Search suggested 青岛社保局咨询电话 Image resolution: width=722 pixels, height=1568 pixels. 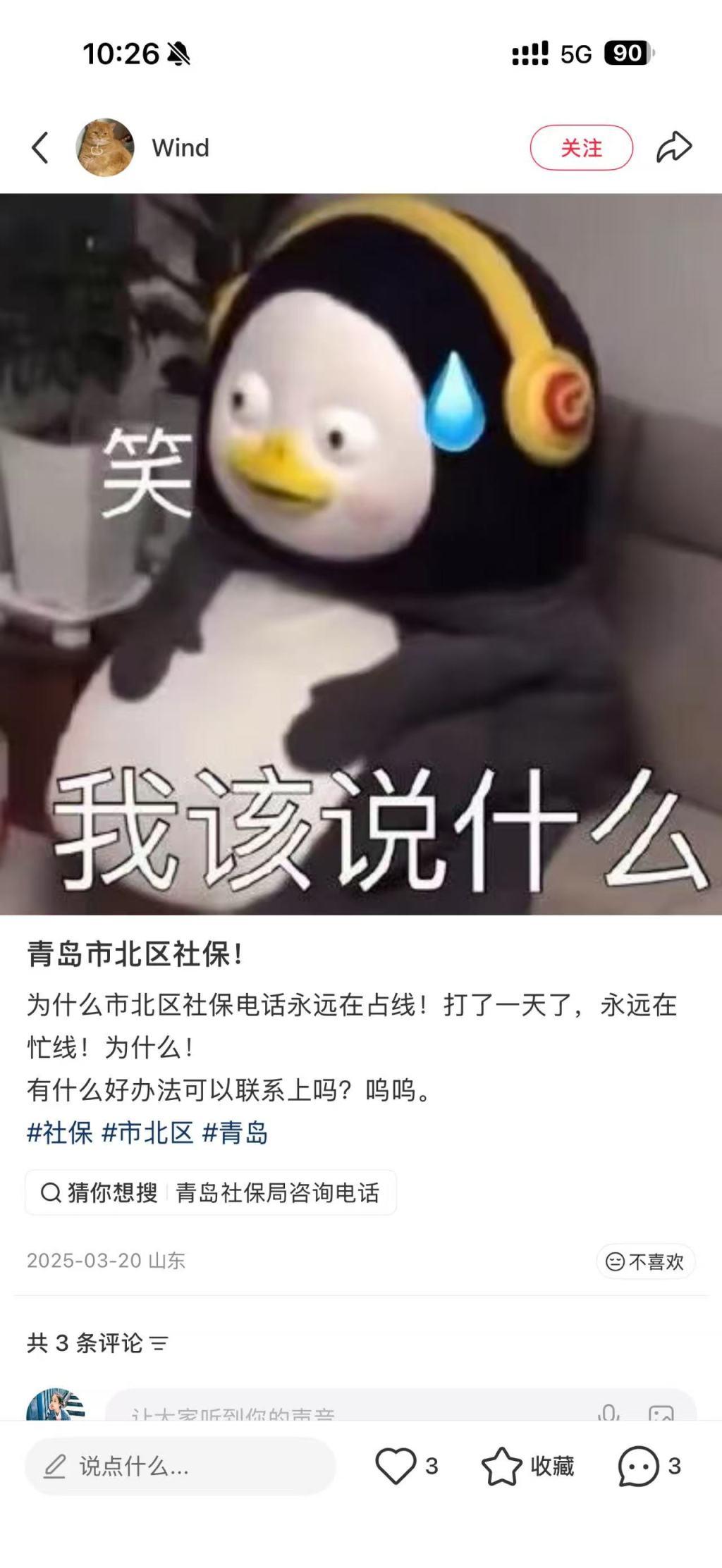pyautogui.click(x=277, y=1192)
